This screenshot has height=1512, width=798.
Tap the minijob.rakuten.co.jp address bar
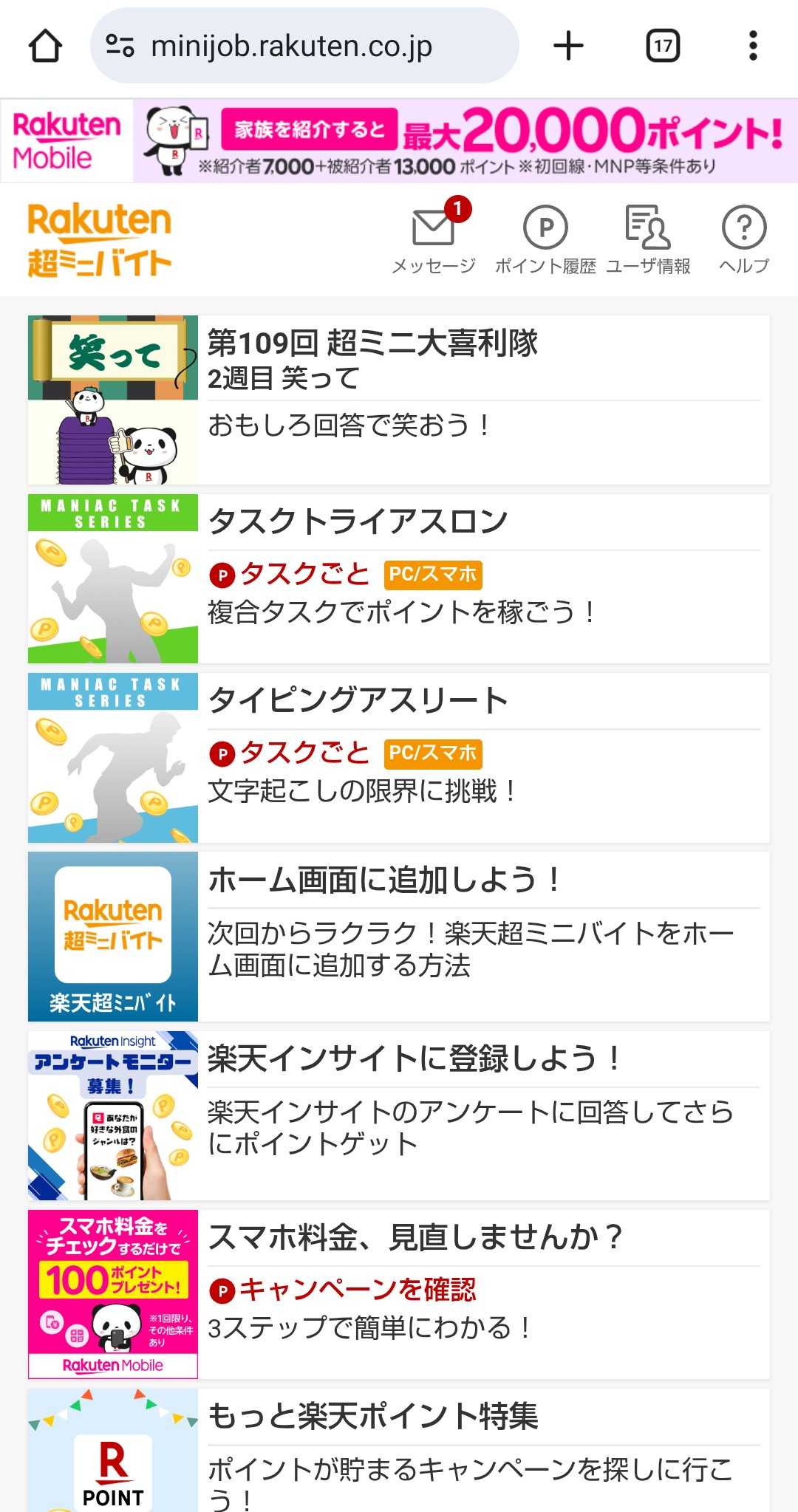pos(304,46)
